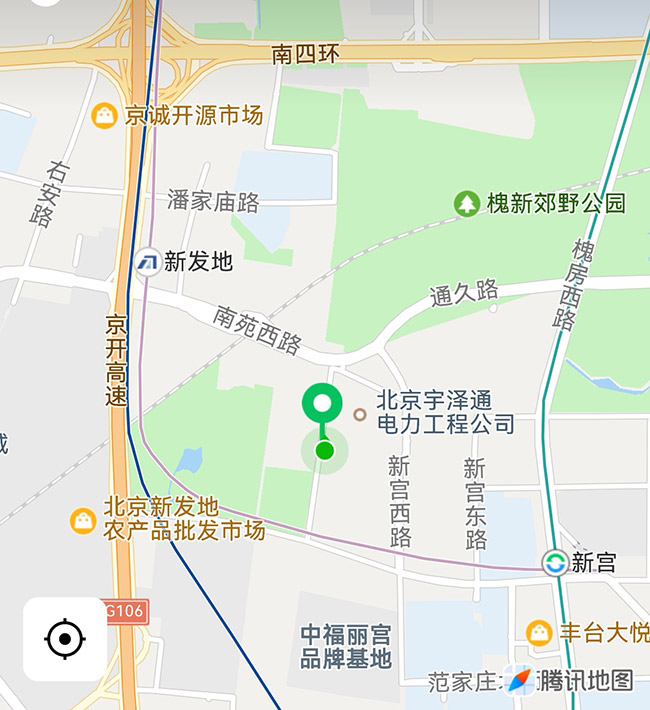Open 北京宇泽通电力工程公司 place marker

coord(360,413)
